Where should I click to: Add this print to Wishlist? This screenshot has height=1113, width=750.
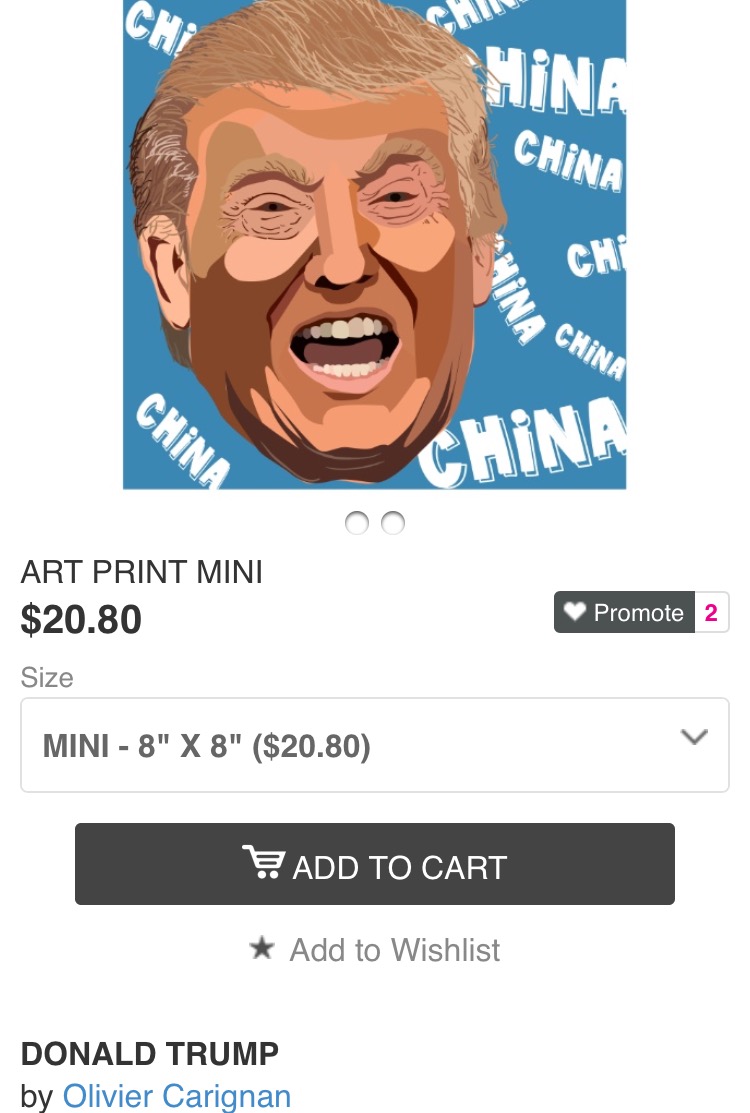click(374, 949)
